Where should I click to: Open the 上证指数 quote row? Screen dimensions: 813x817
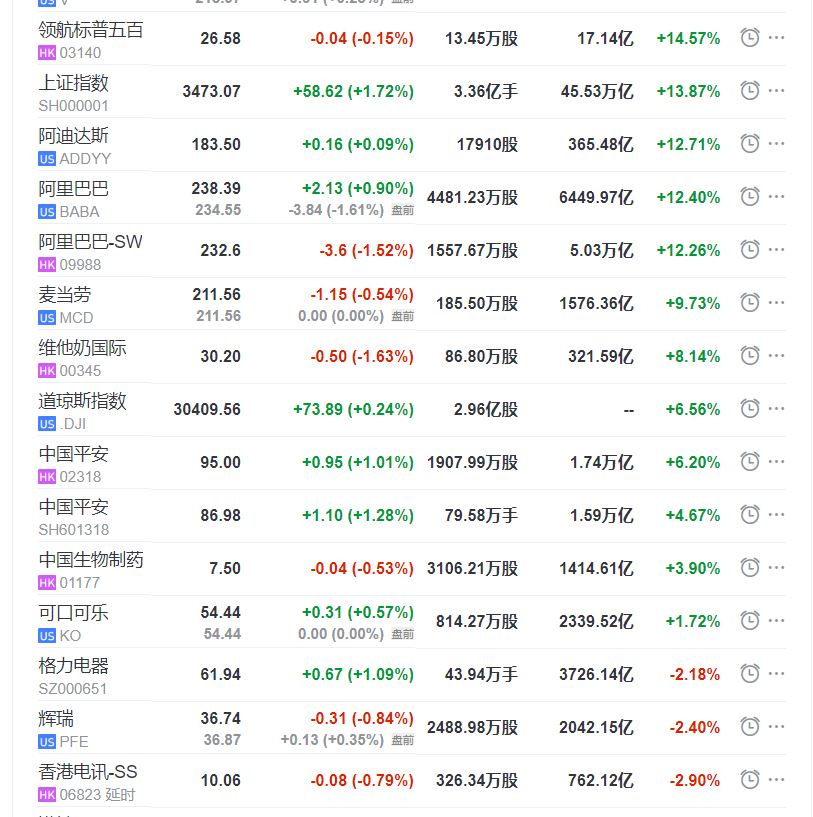pos(74,82)
